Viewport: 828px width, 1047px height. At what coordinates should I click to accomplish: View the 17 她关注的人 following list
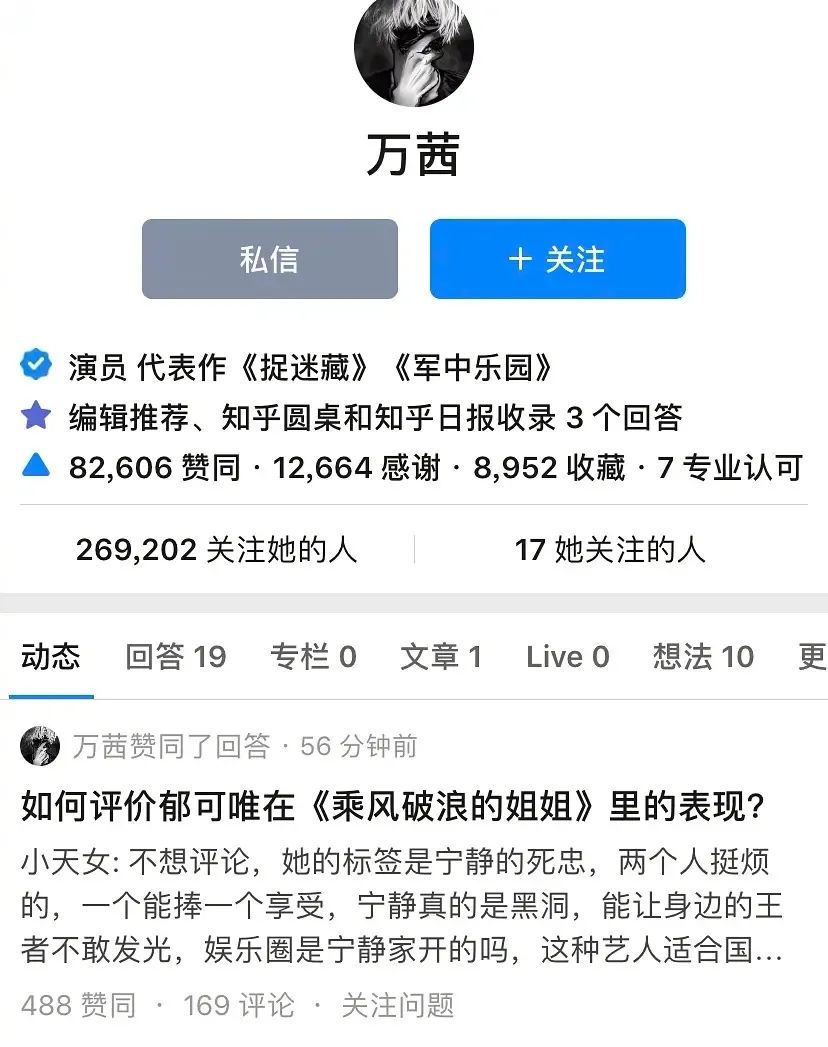pyautogui.click(x=610, y=549)
